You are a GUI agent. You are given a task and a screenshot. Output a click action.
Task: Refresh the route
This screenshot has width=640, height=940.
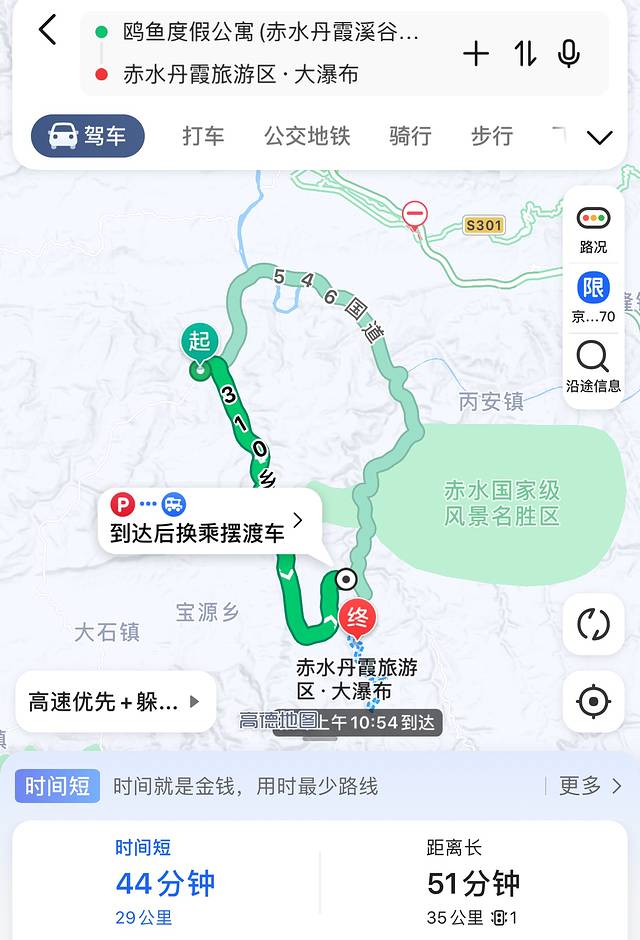pos(593,624)
